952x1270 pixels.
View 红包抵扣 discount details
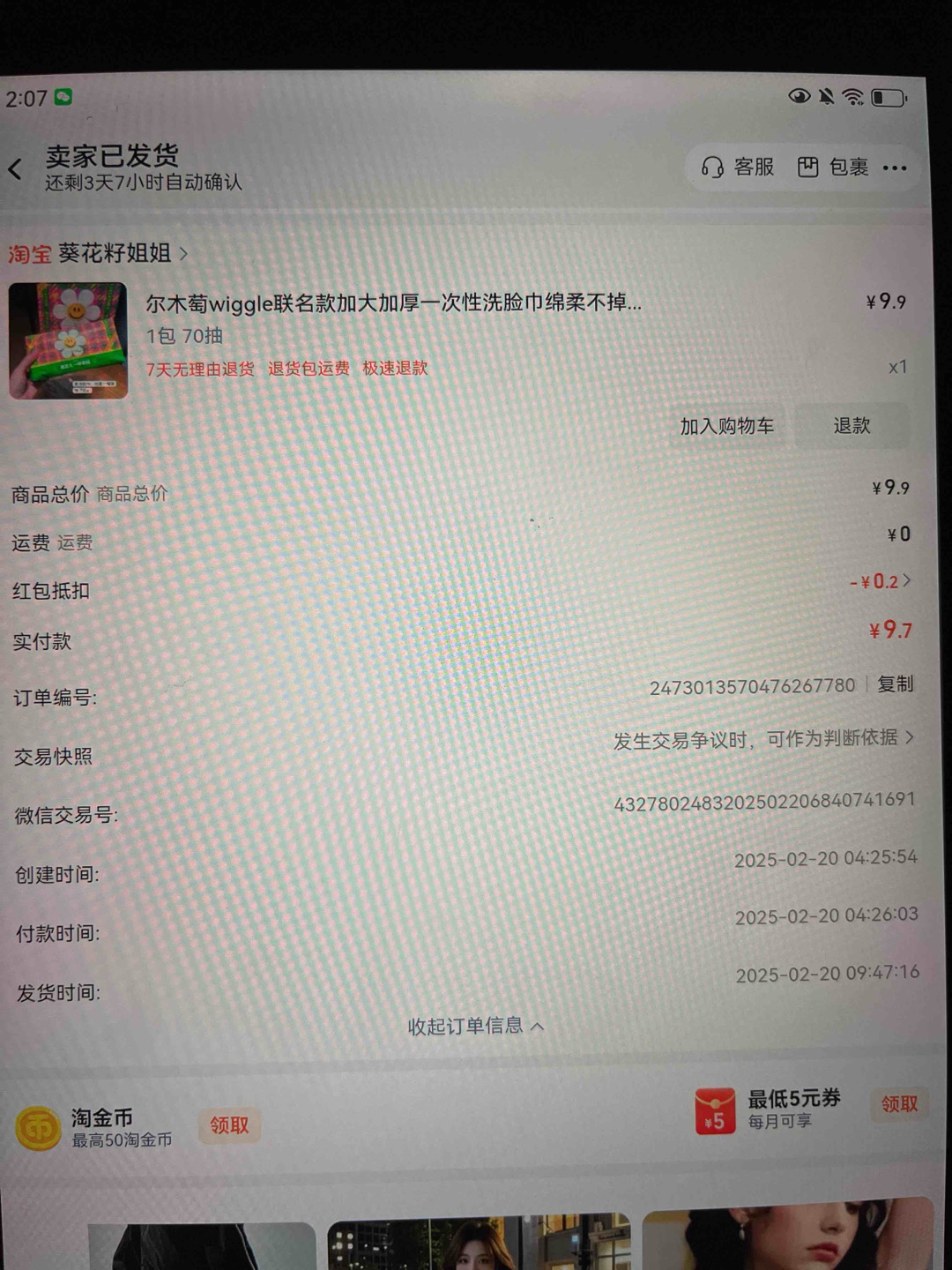[880, 581]
